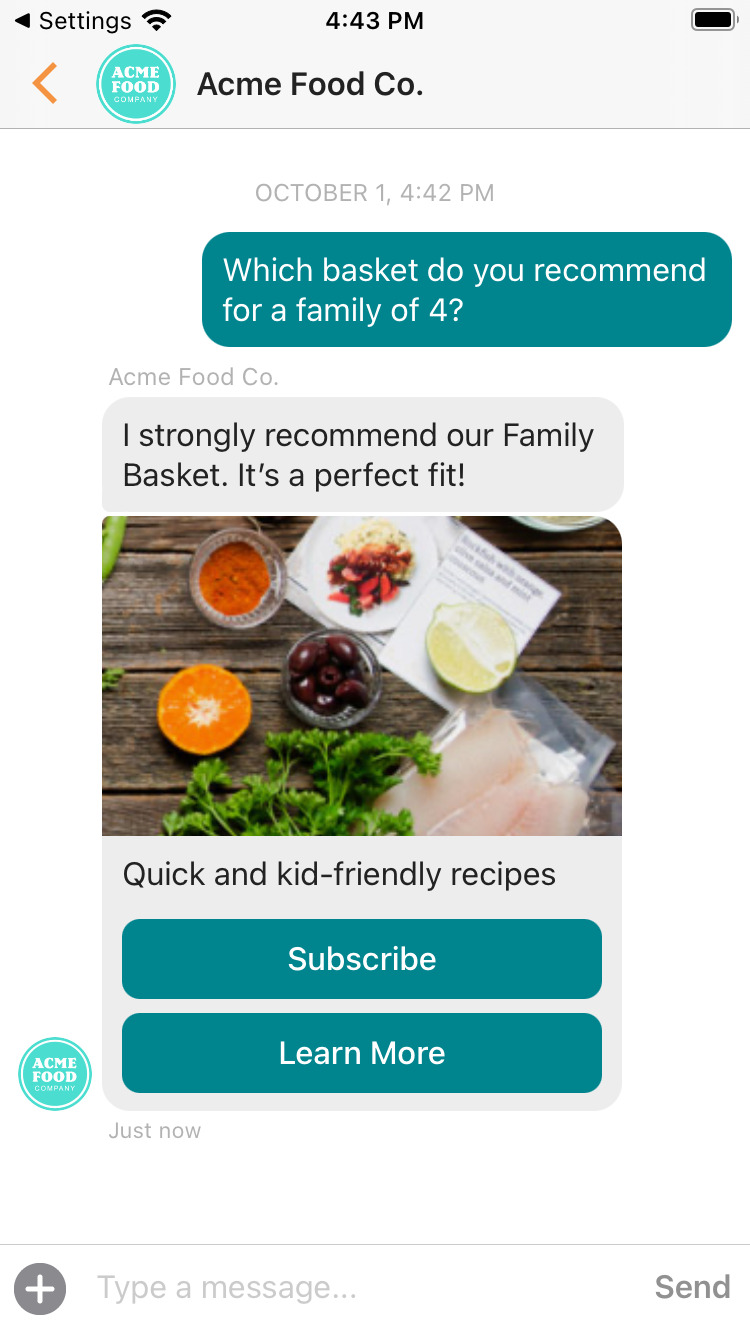Open Learn More about Family Basket
750x1334 pixels.
[x=361, y=1053]
